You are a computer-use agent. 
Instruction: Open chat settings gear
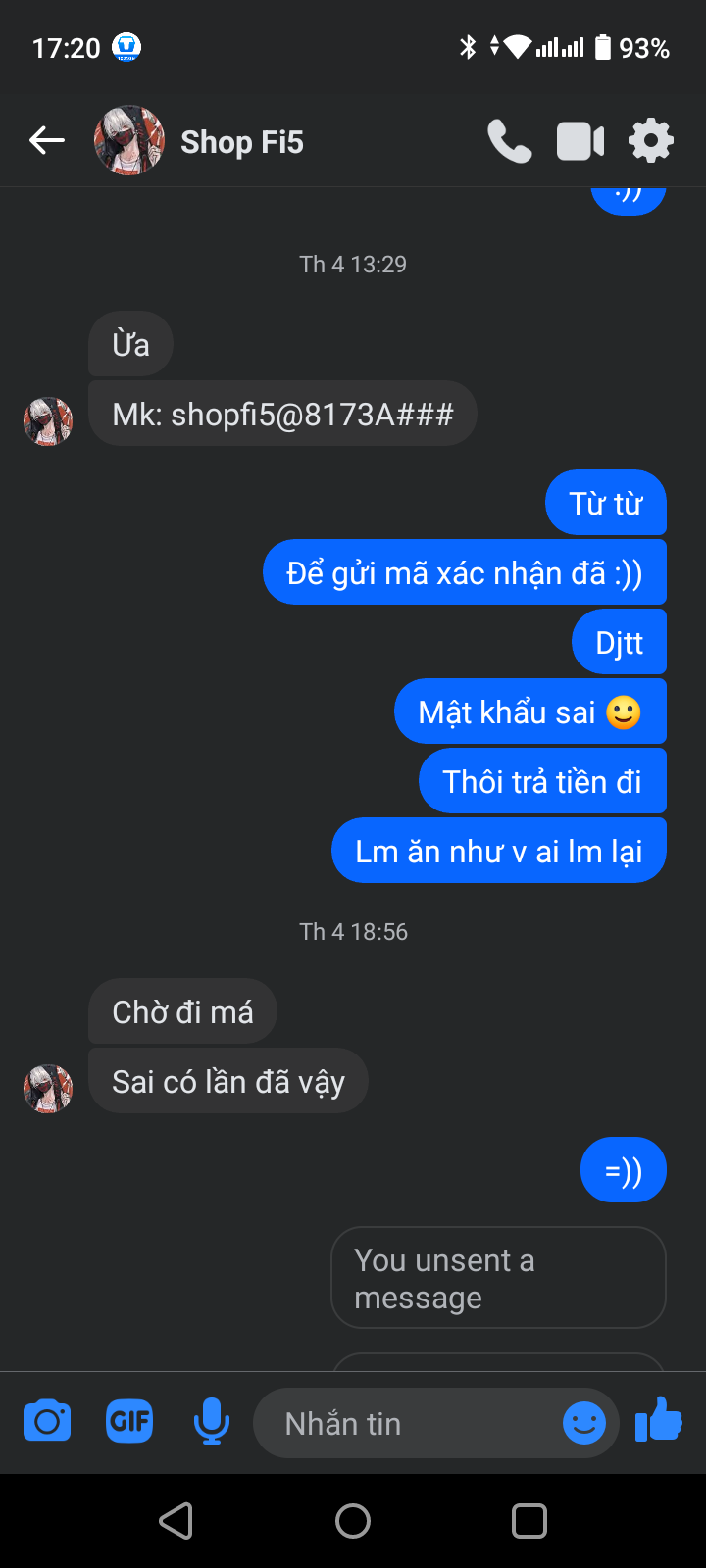(651, 141)
